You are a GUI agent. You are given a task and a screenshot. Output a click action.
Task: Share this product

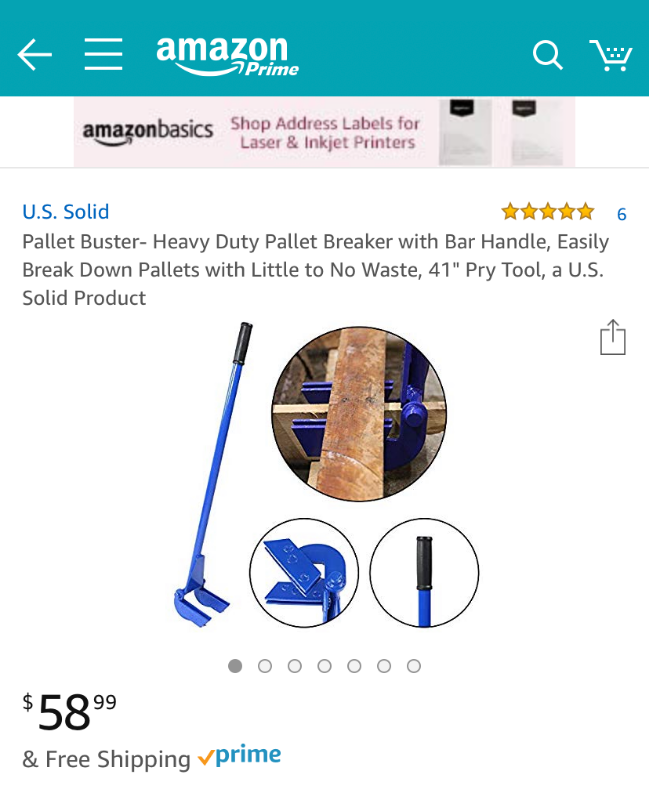tap(612, 337)
